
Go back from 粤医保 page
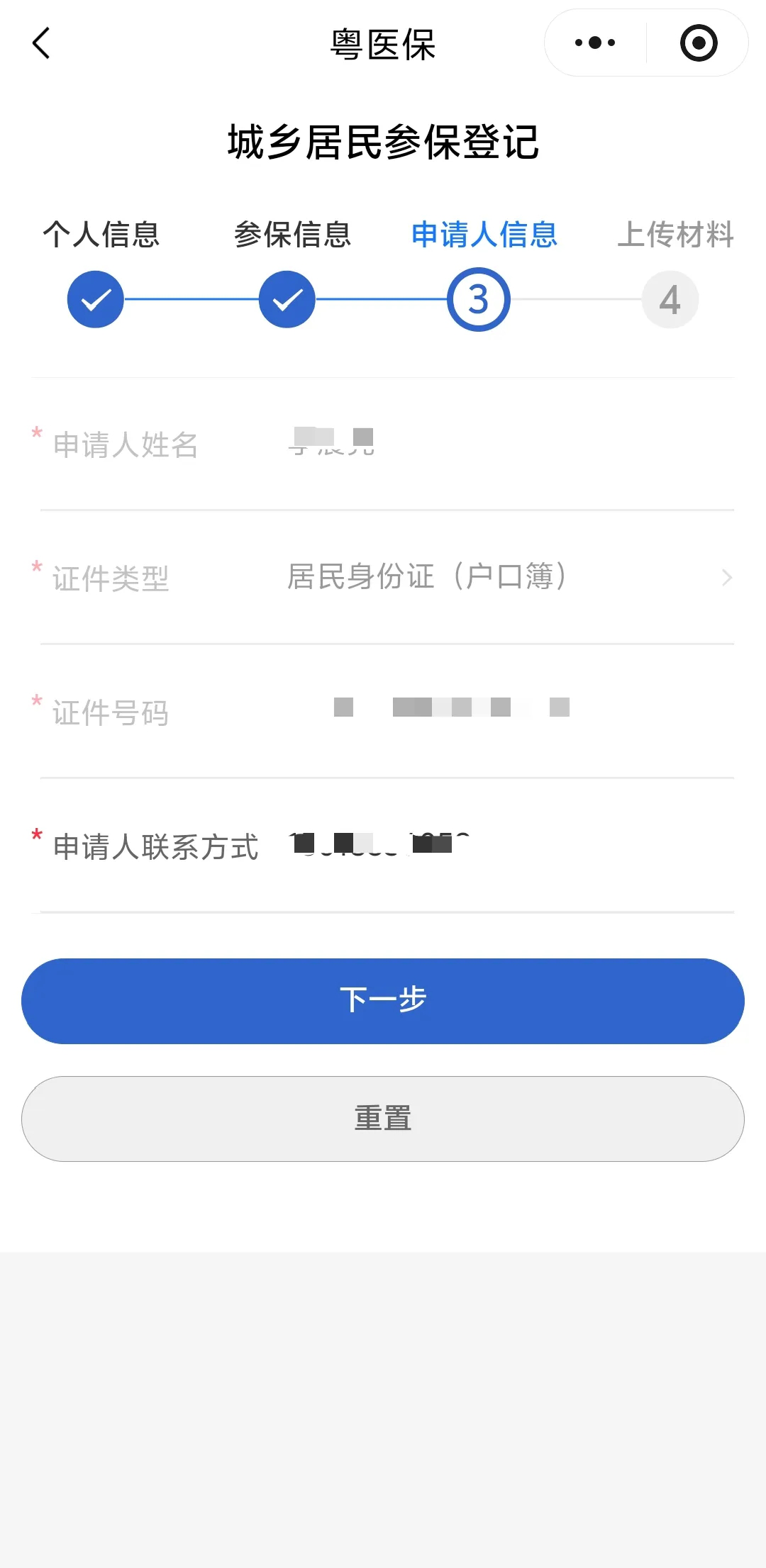pyautogui.click(x=41, y=43)
